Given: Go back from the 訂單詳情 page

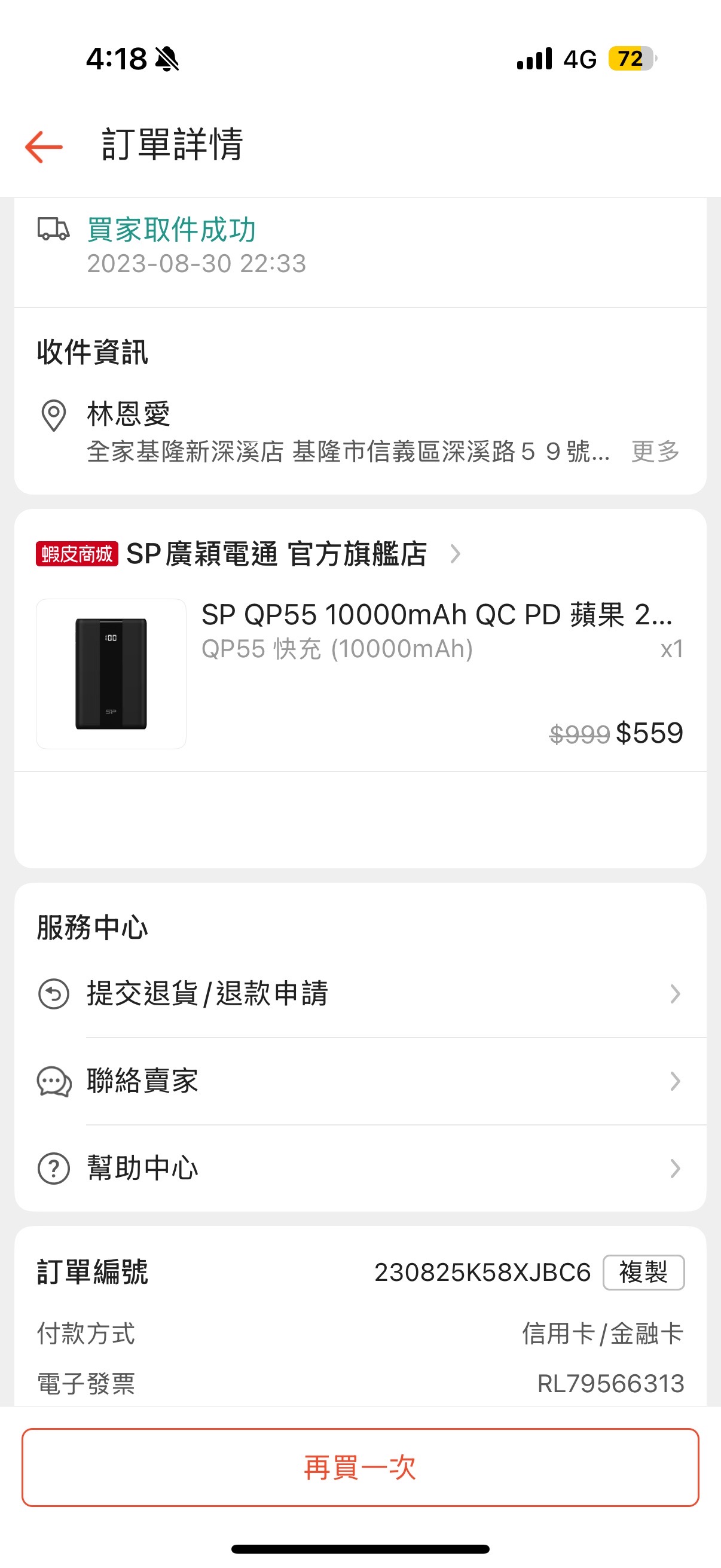Looking at the screenshot, I should point(44,147).
